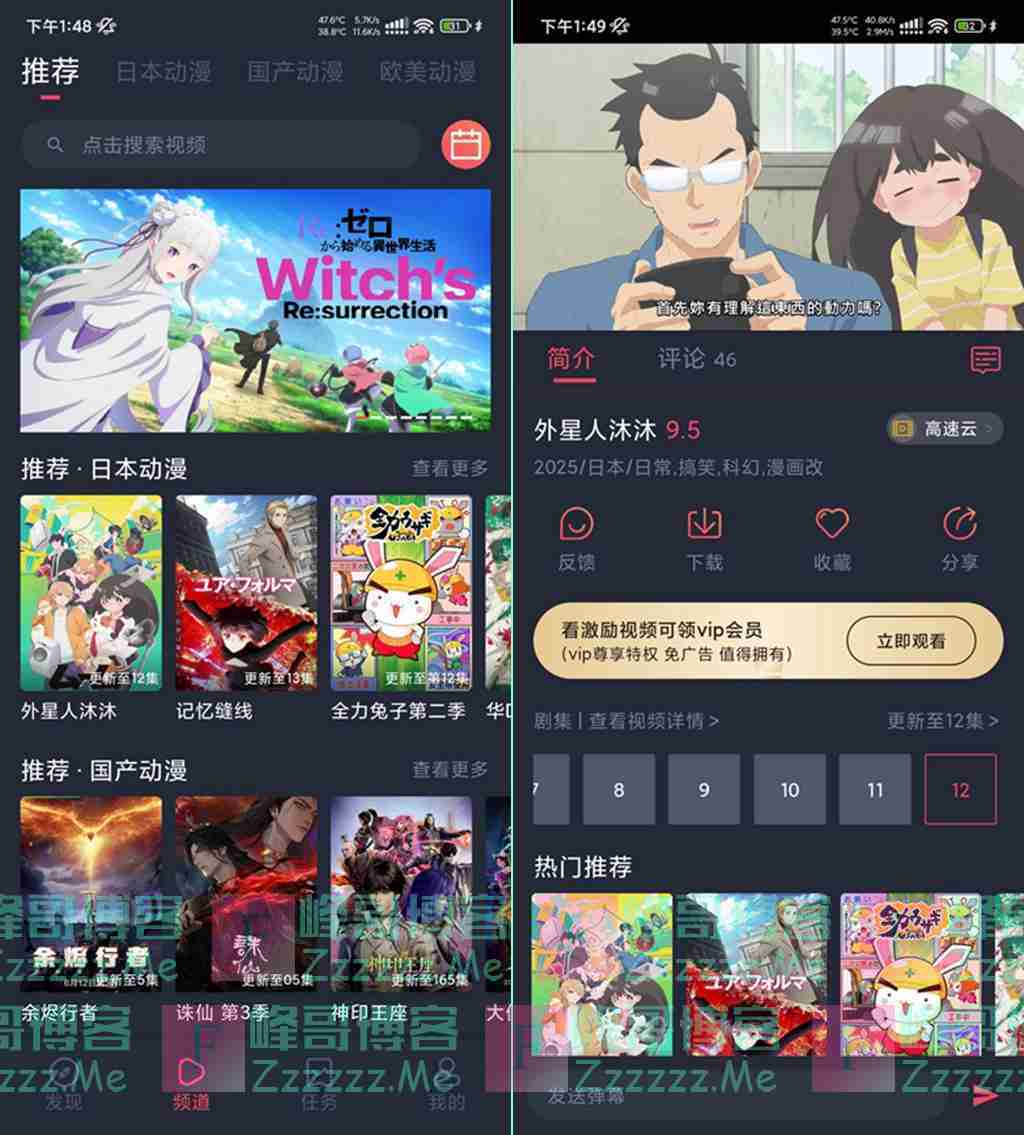Open the 全力兔子第二季 card
The height and width of the screenshot is (1135, 1024).
(x=400, y=595)
